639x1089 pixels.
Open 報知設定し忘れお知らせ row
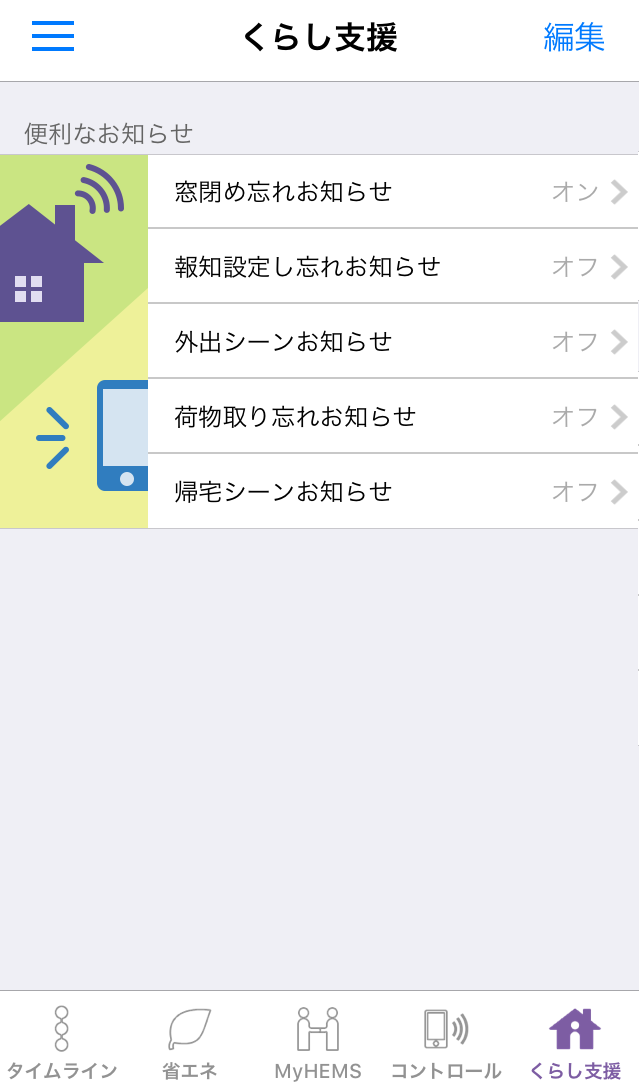(392, 267)
